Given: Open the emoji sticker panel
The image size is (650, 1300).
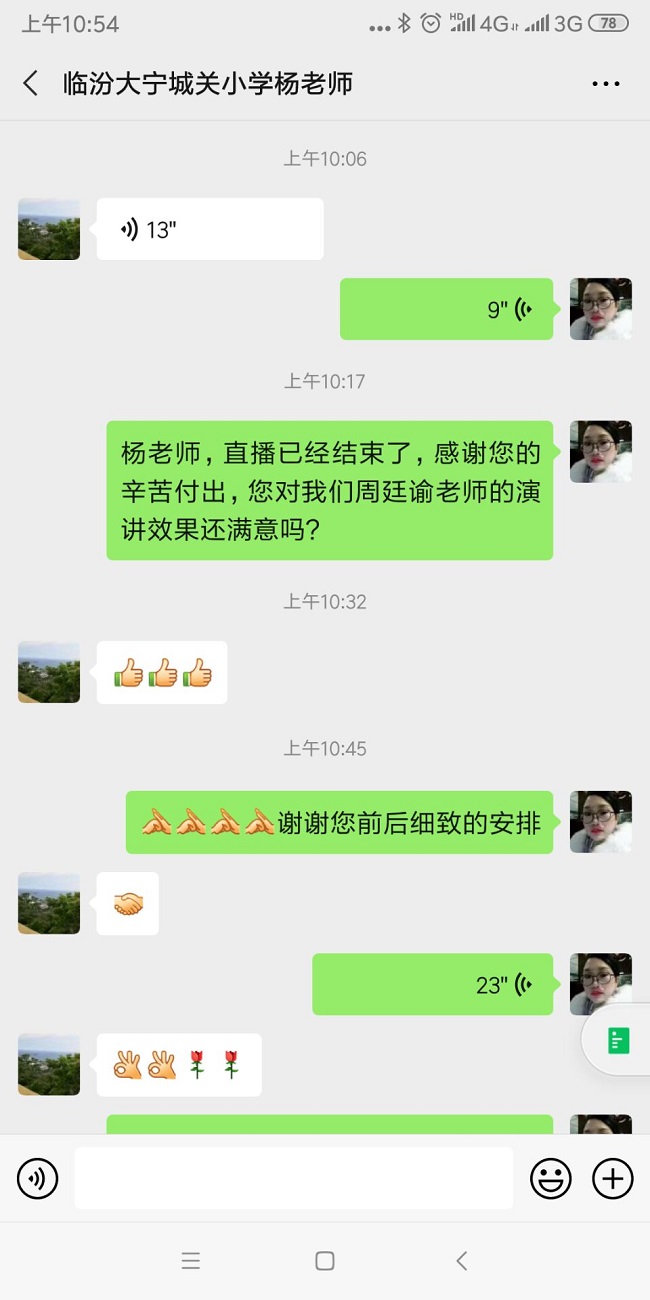Looking at the screenshot, I should click(x=550, y=1180).
